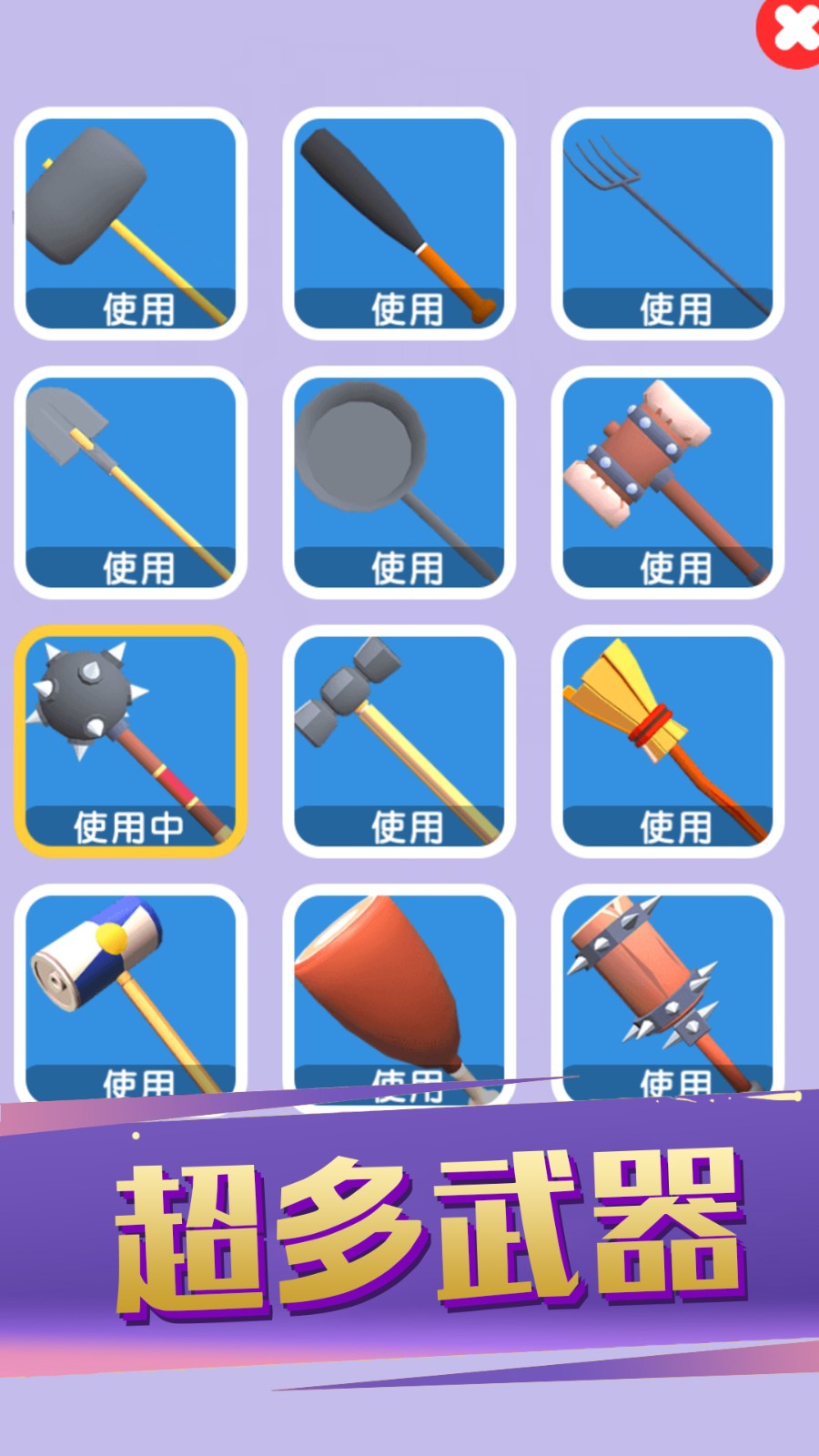Image resolution: width=819 pixels, height=1456 pixels.
Task: Select the pitchfork weapon icon
Action: coord(678,209)
